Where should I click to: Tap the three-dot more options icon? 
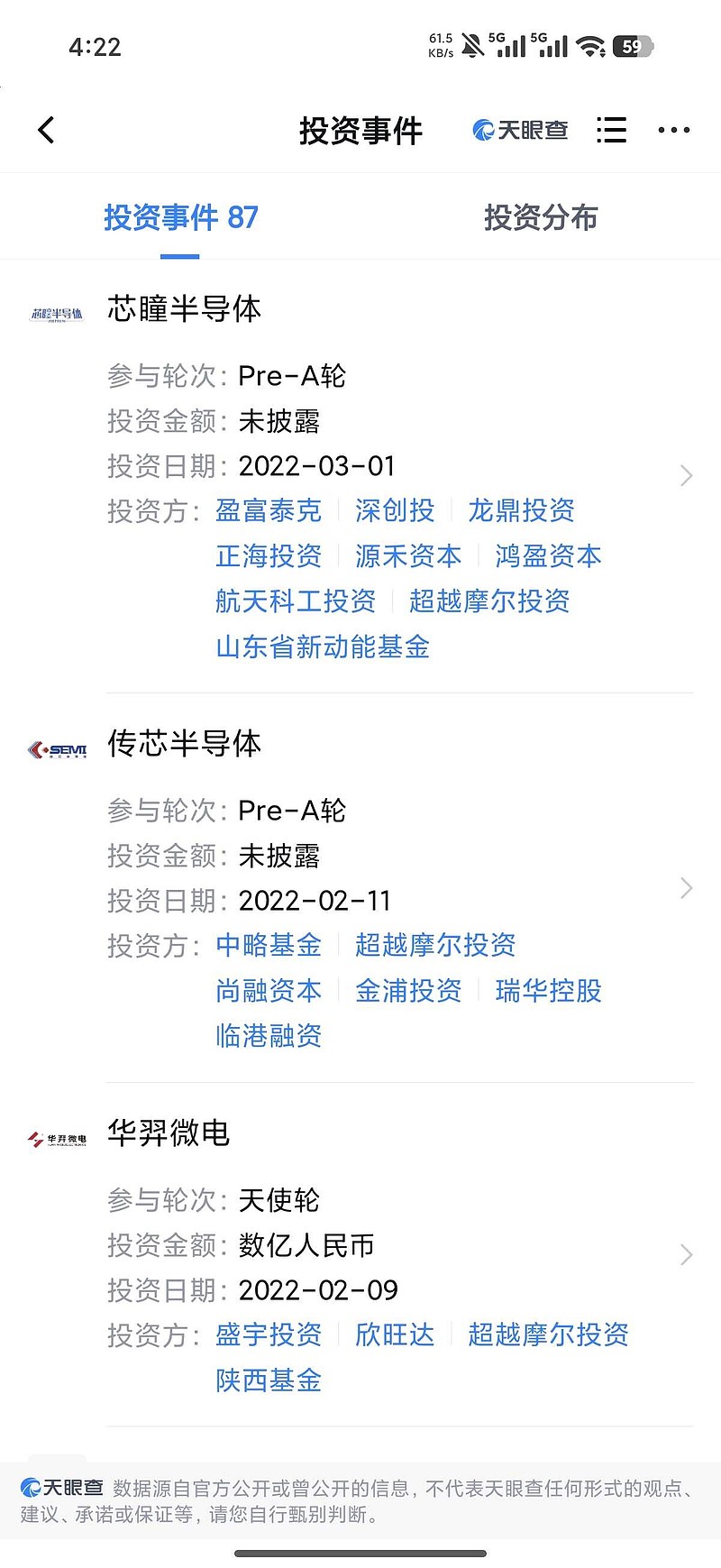tap(673, 129)
